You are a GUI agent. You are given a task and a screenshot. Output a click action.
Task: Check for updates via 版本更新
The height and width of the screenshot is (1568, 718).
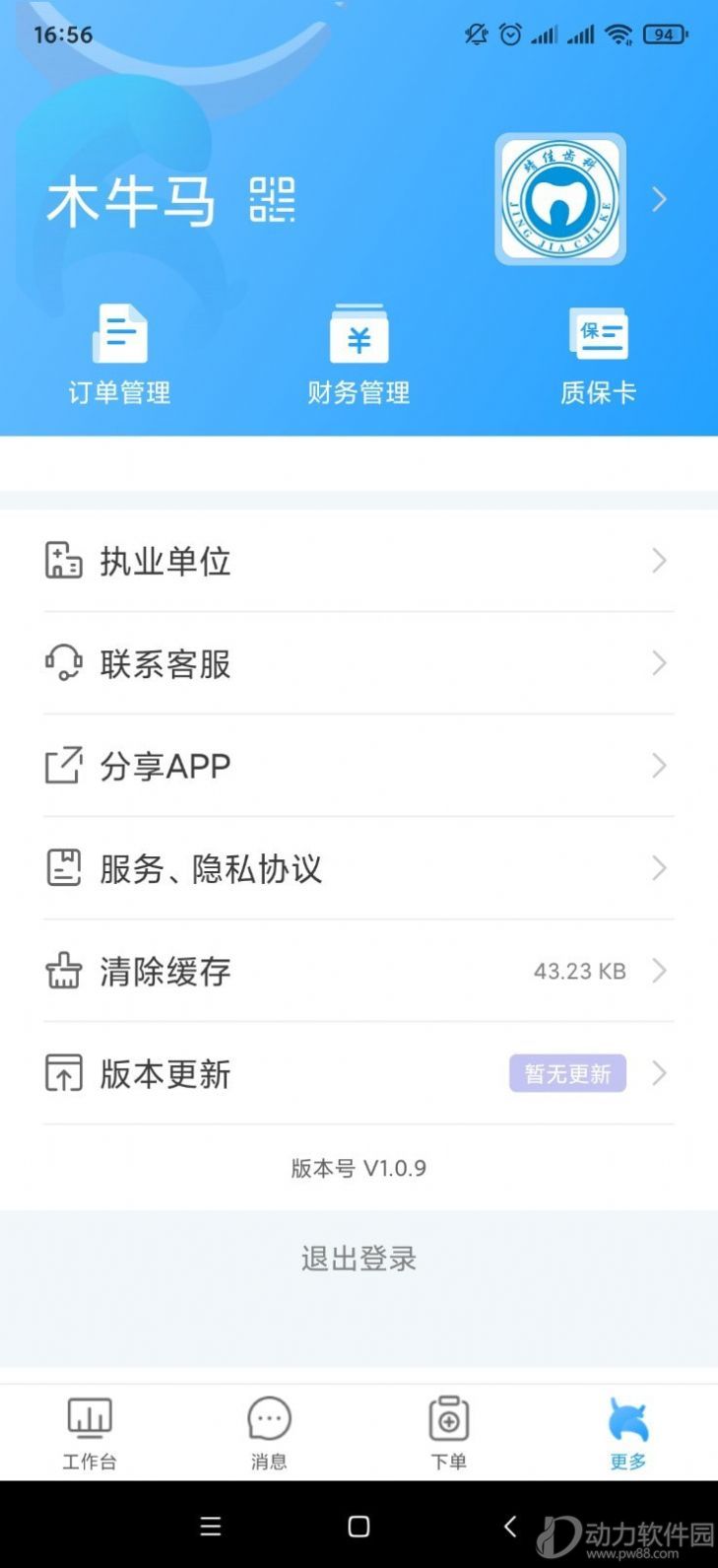pyautogui.click(x=359, y=1073)
